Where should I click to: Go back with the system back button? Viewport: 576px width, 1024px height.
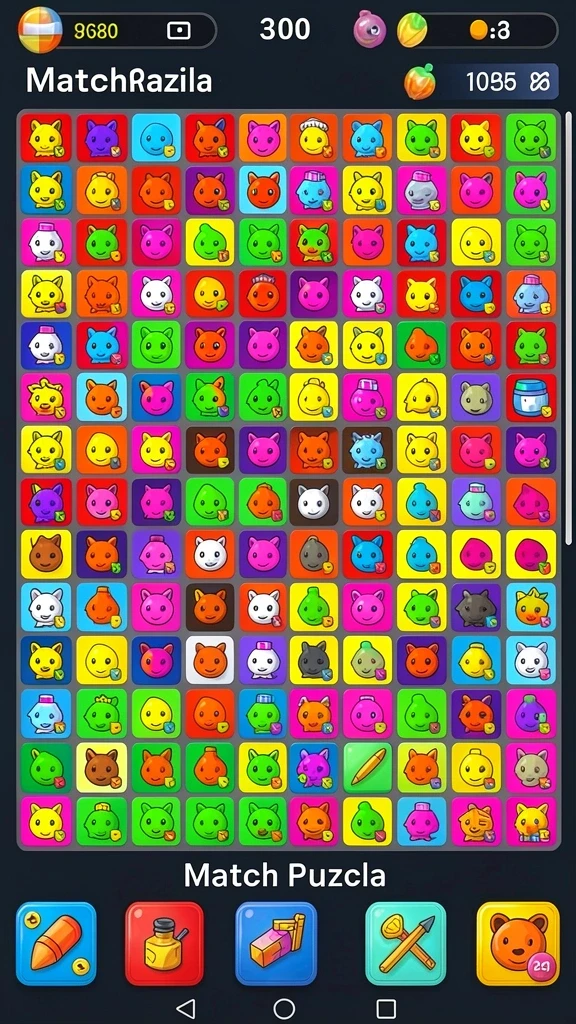click(185, 1008)
